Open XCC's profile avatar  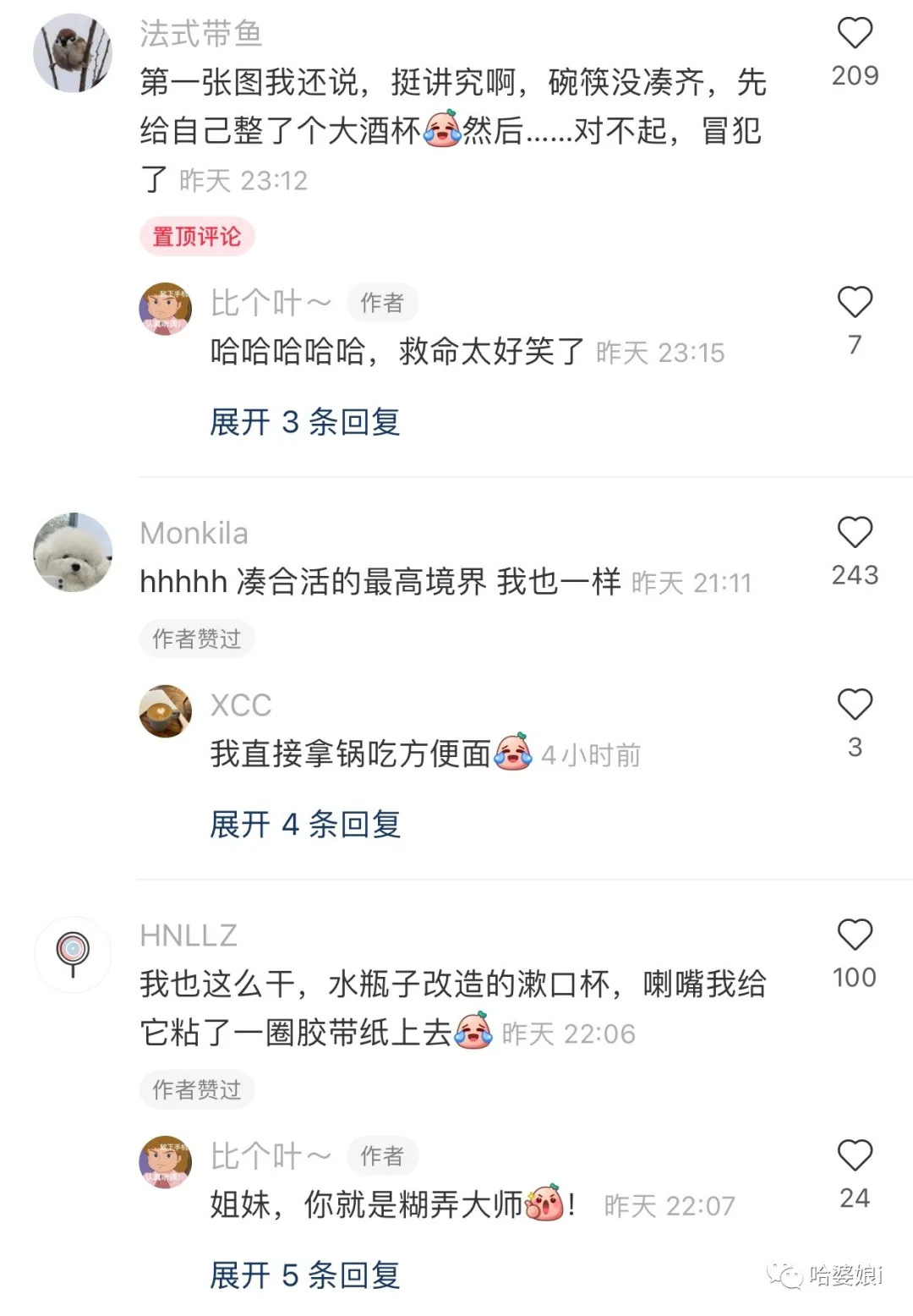165,711
